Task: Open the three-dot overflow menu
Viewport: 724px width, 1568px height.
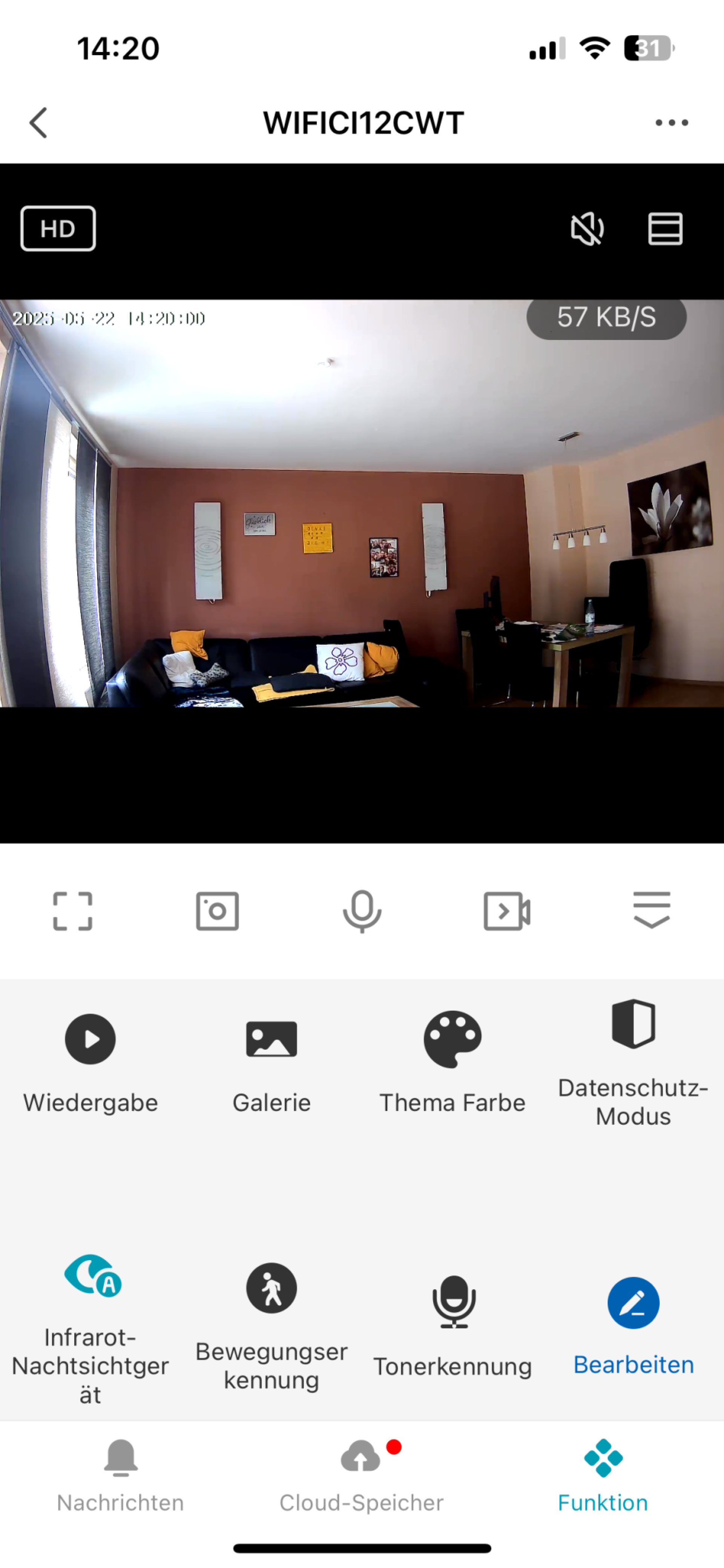Action: [670, 122]
